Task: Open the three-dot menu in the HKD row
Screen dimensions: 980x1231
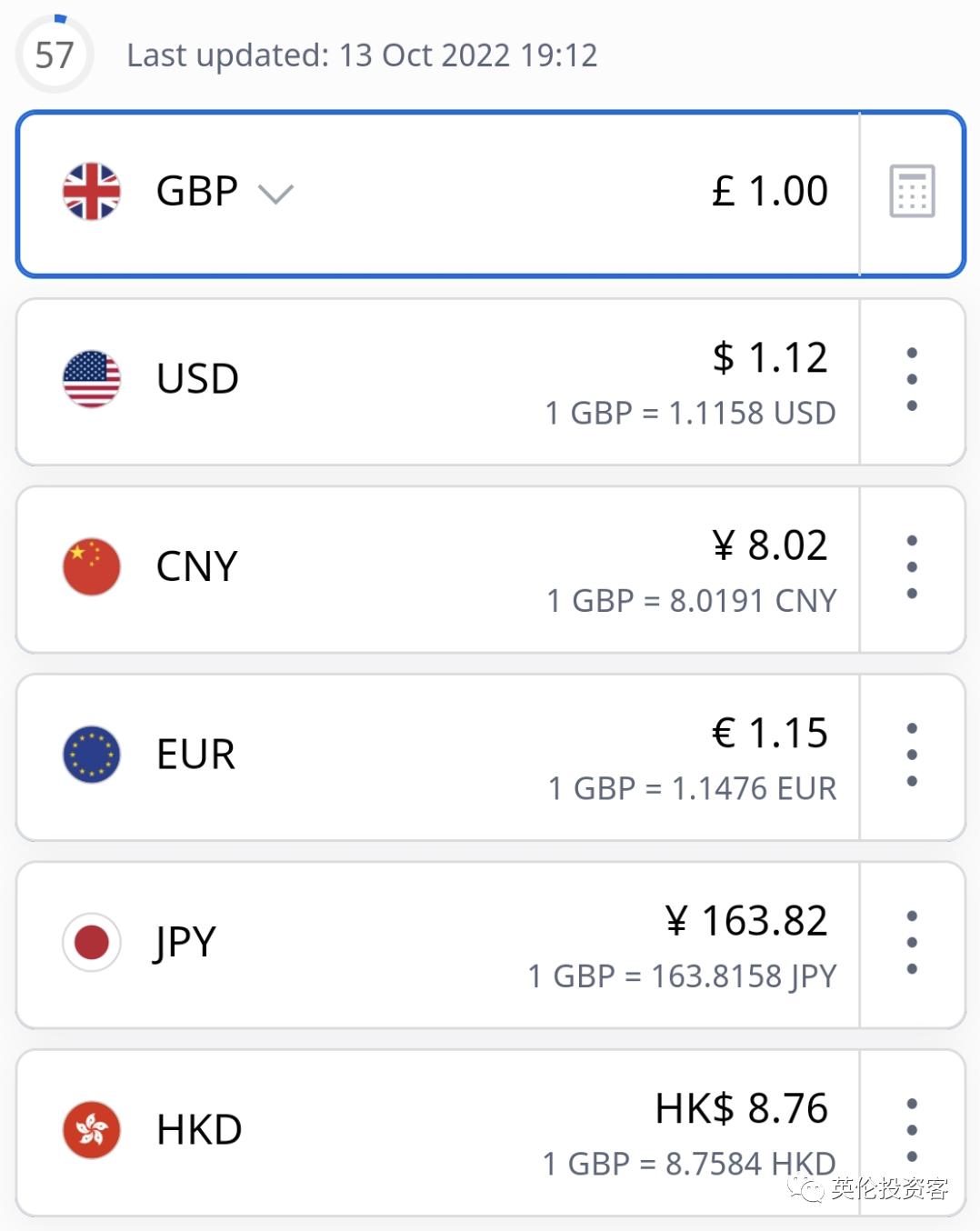Action: pos(912,1129)
